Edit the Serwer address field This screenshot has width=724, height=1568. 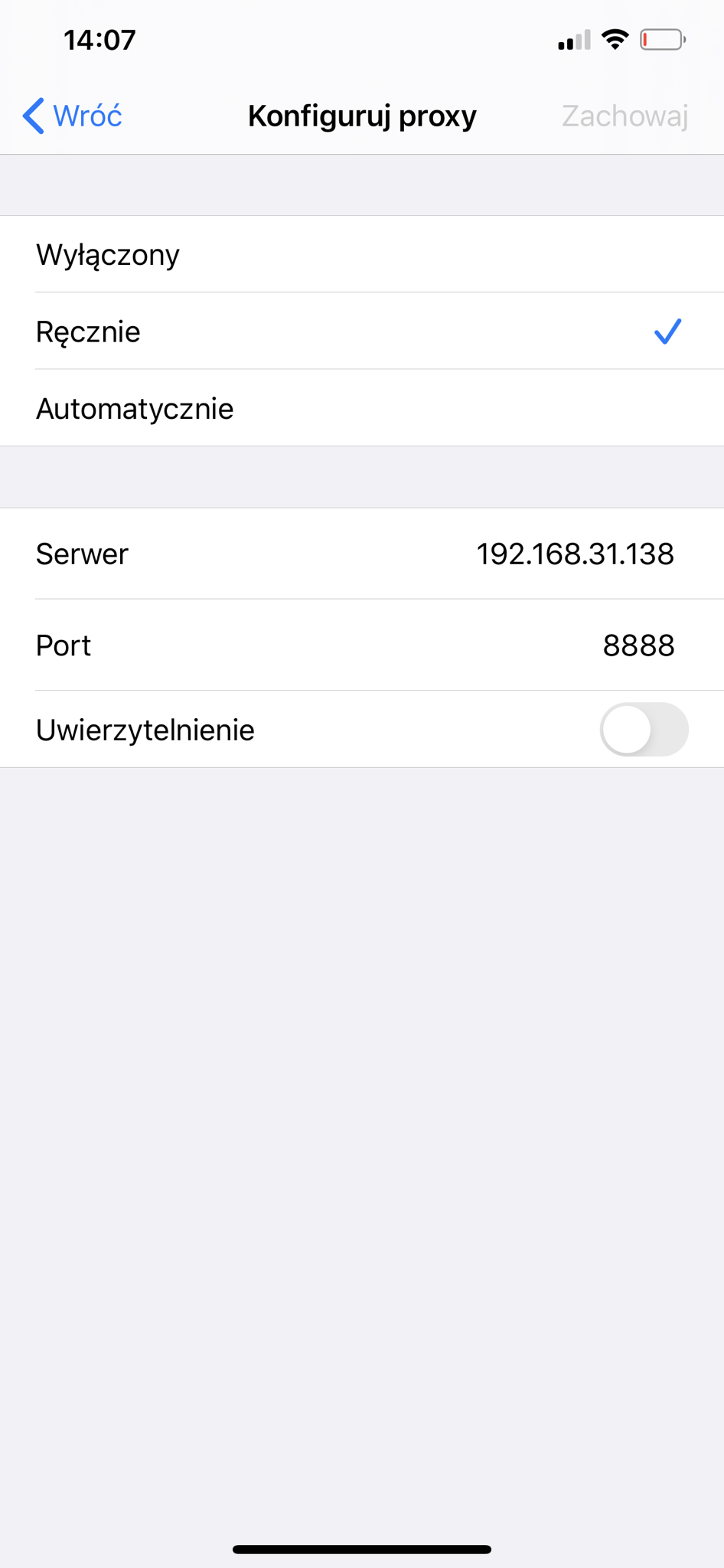(x=574, y=554)
